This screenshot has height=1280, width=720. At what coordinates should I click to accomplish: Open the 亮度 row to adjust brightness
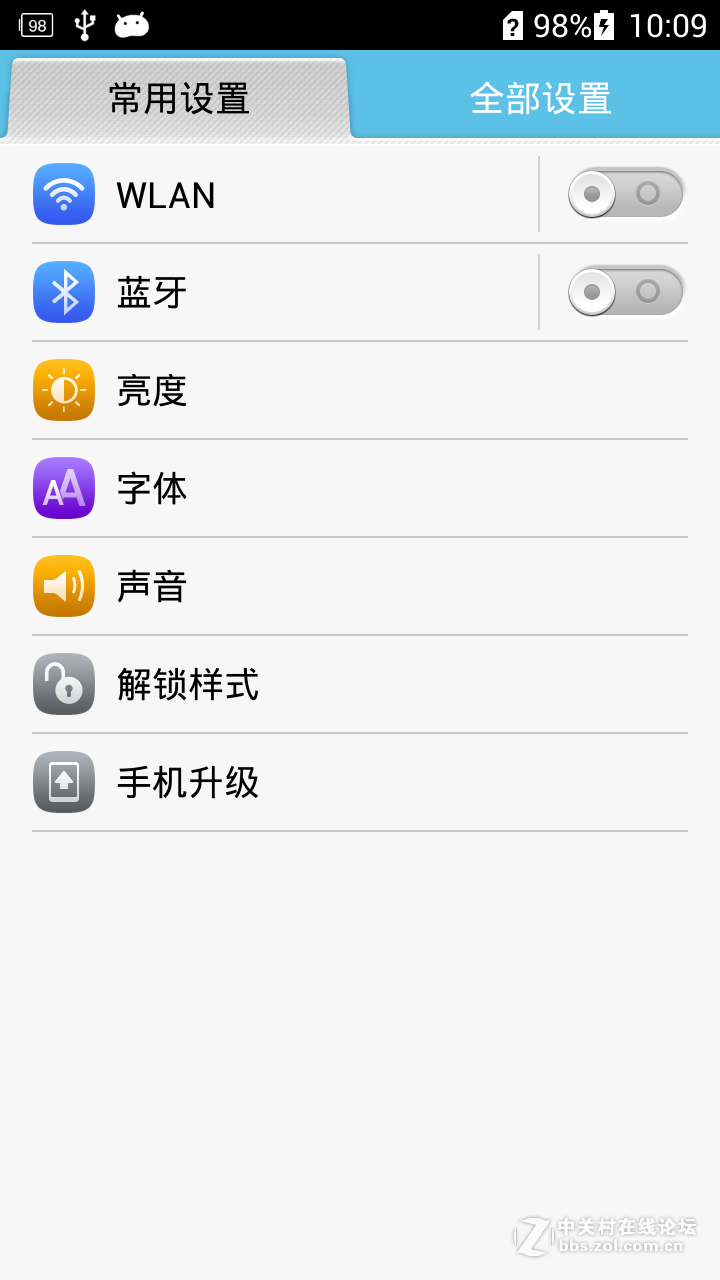300,390
